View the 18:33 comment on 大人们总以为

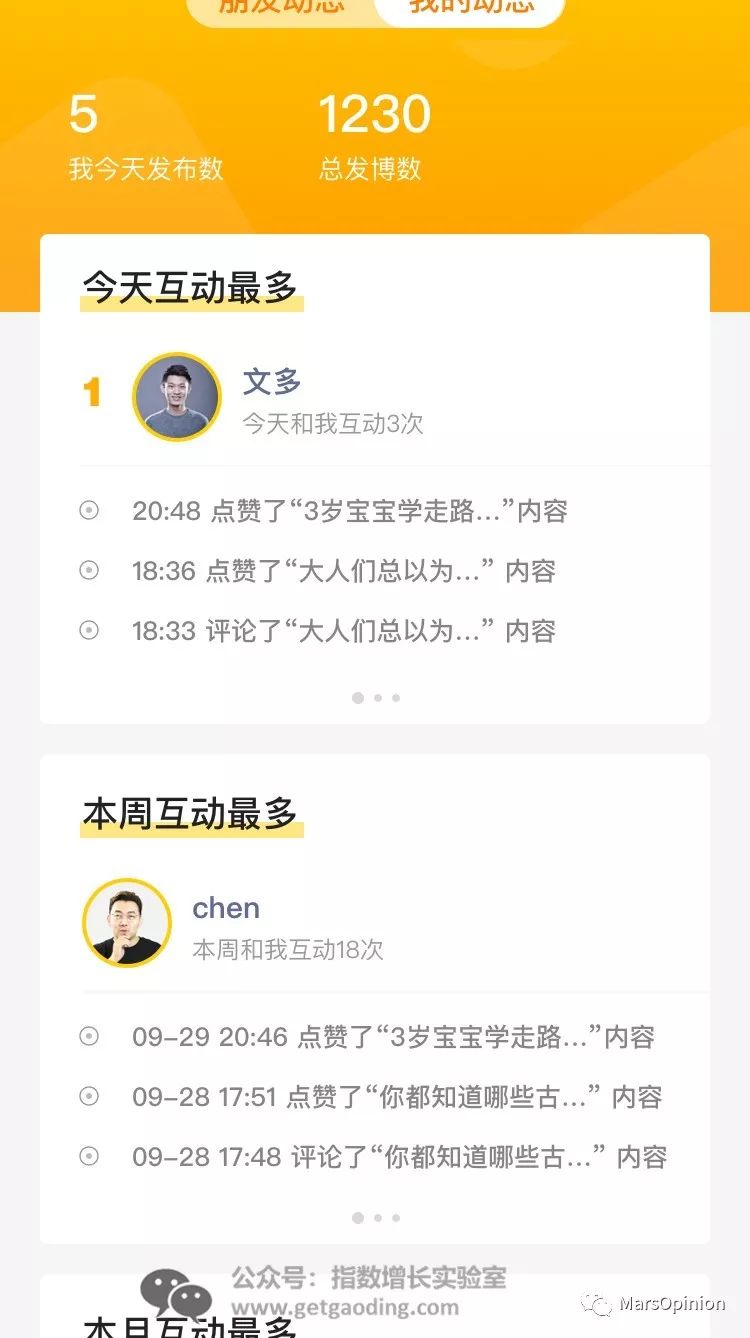point(343,631)
